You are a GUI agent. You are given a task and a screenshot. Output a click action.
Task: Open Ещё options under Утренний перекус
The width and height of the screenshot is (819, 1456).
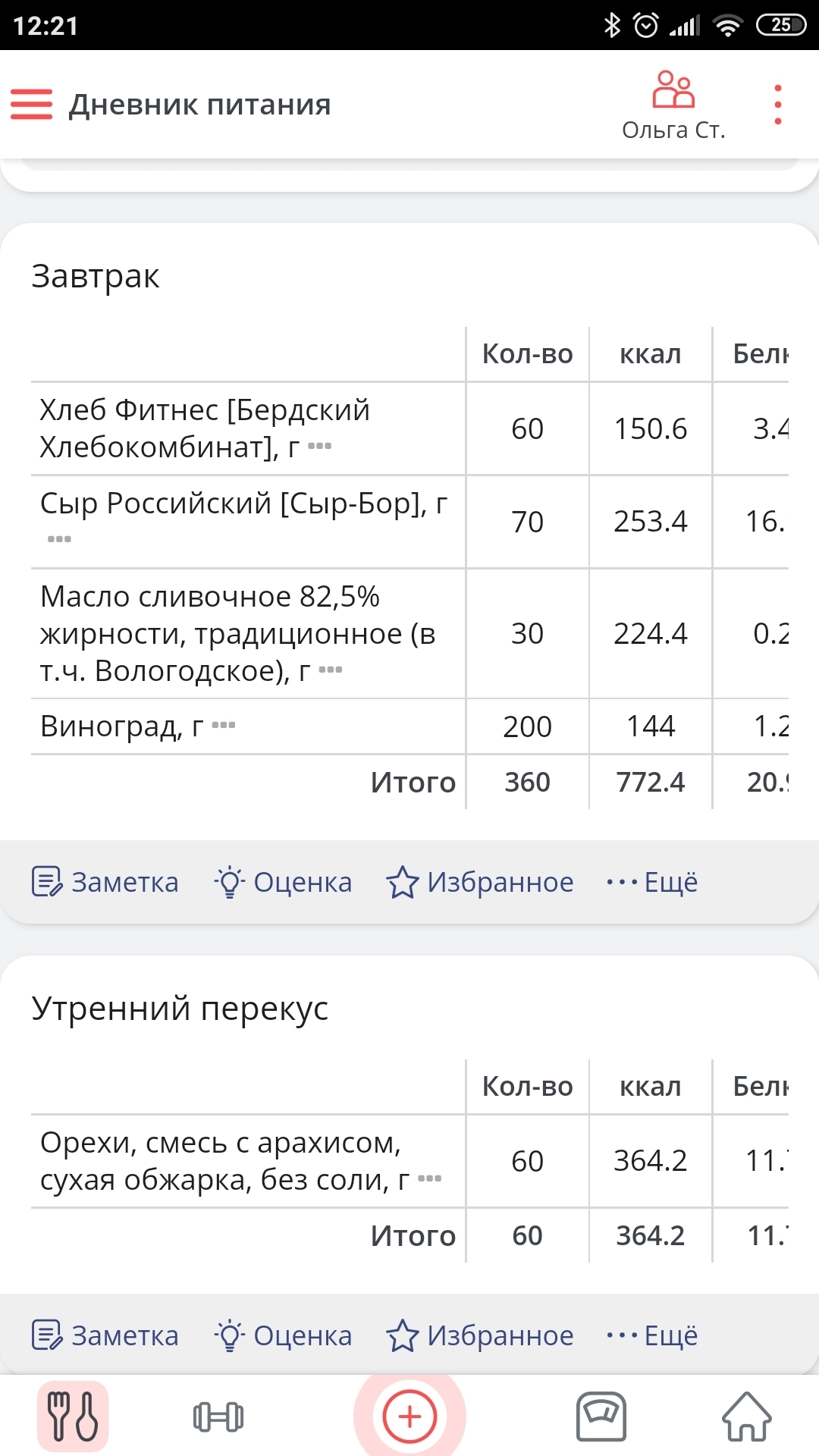[x=652, y=1335]
